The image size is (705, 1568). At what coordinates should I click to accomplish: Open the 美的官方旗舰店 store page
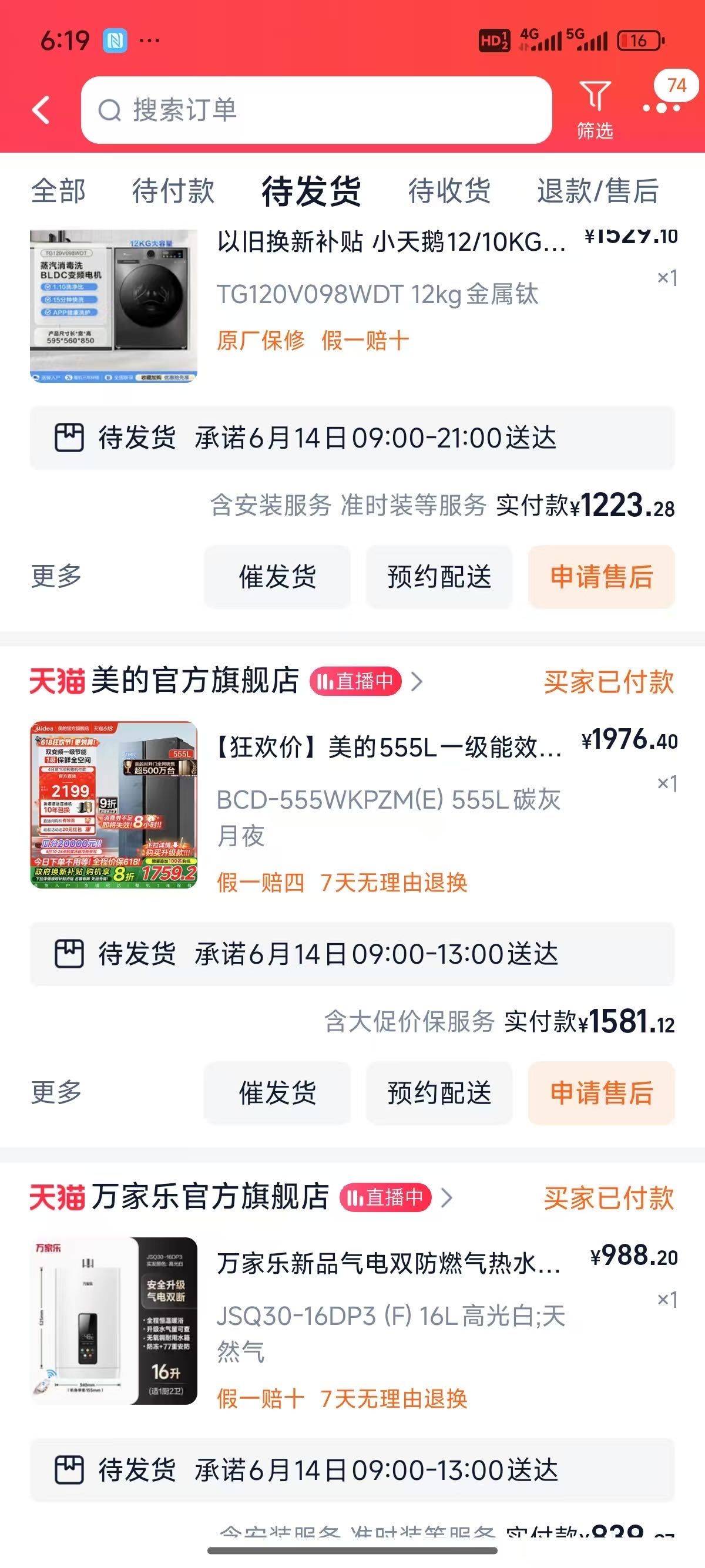(x=195, y=681)
